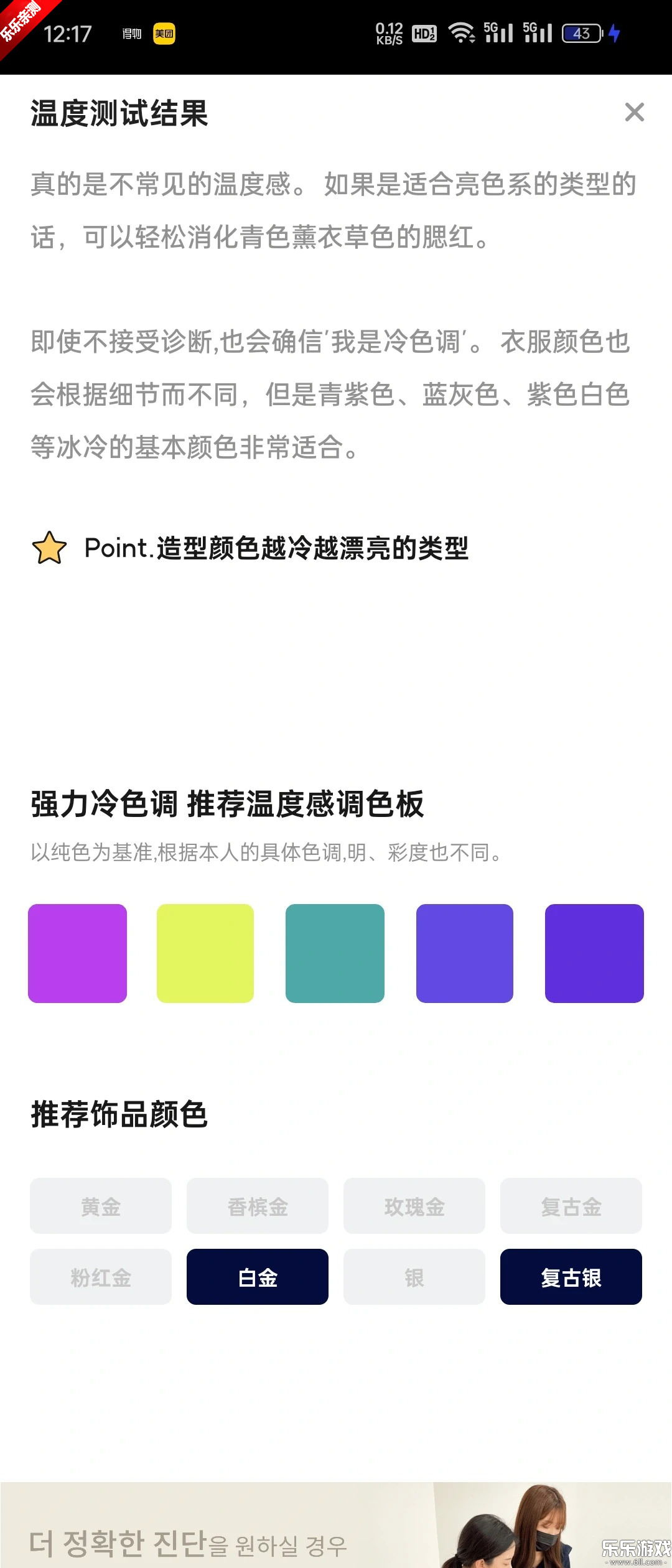
Task: Select the 玫瑰金 accessory color chip
Action: click(414, 1206)
